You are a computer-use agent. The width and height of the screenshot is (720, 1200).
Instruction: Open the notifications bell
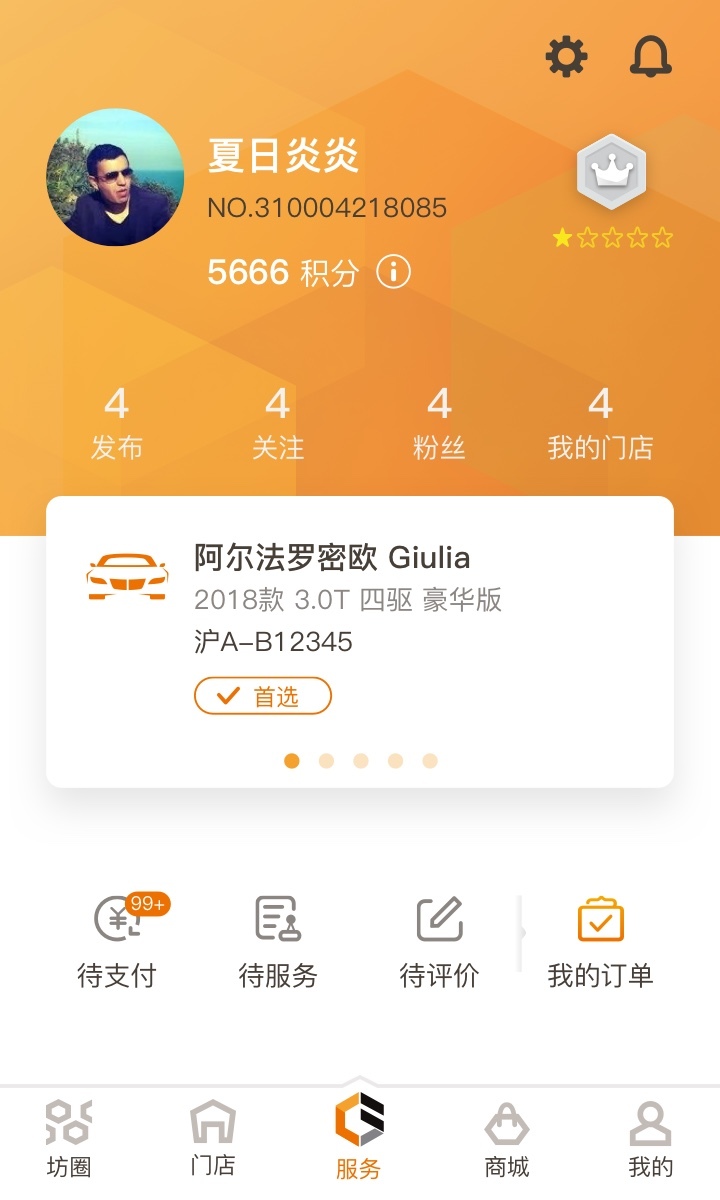coord(651,57)
